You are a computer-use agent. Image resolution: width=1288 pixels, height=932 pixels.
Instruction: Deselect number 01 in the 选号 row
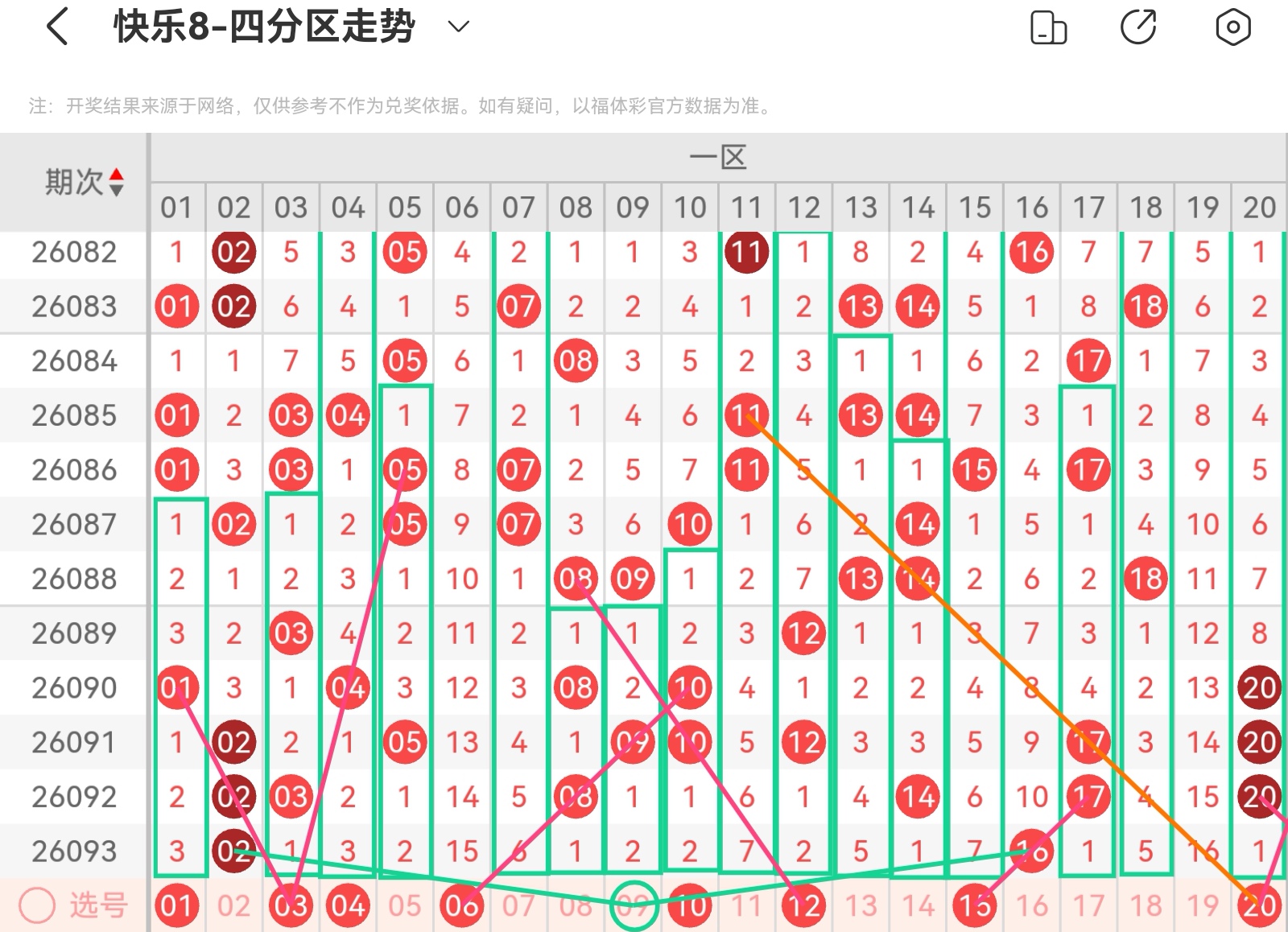click(x=176, y=905)
